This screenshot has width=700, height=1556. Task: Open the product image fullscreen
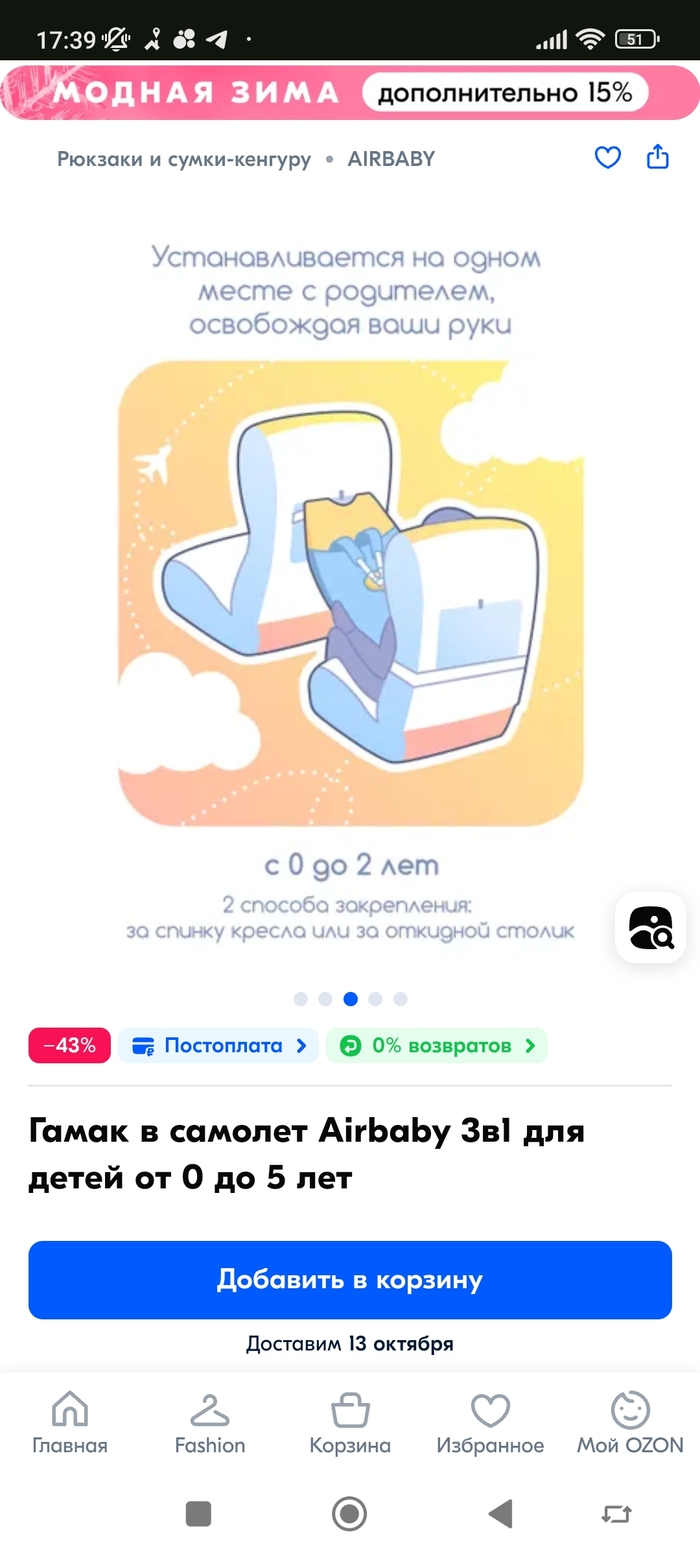click(x=350, y=590)
